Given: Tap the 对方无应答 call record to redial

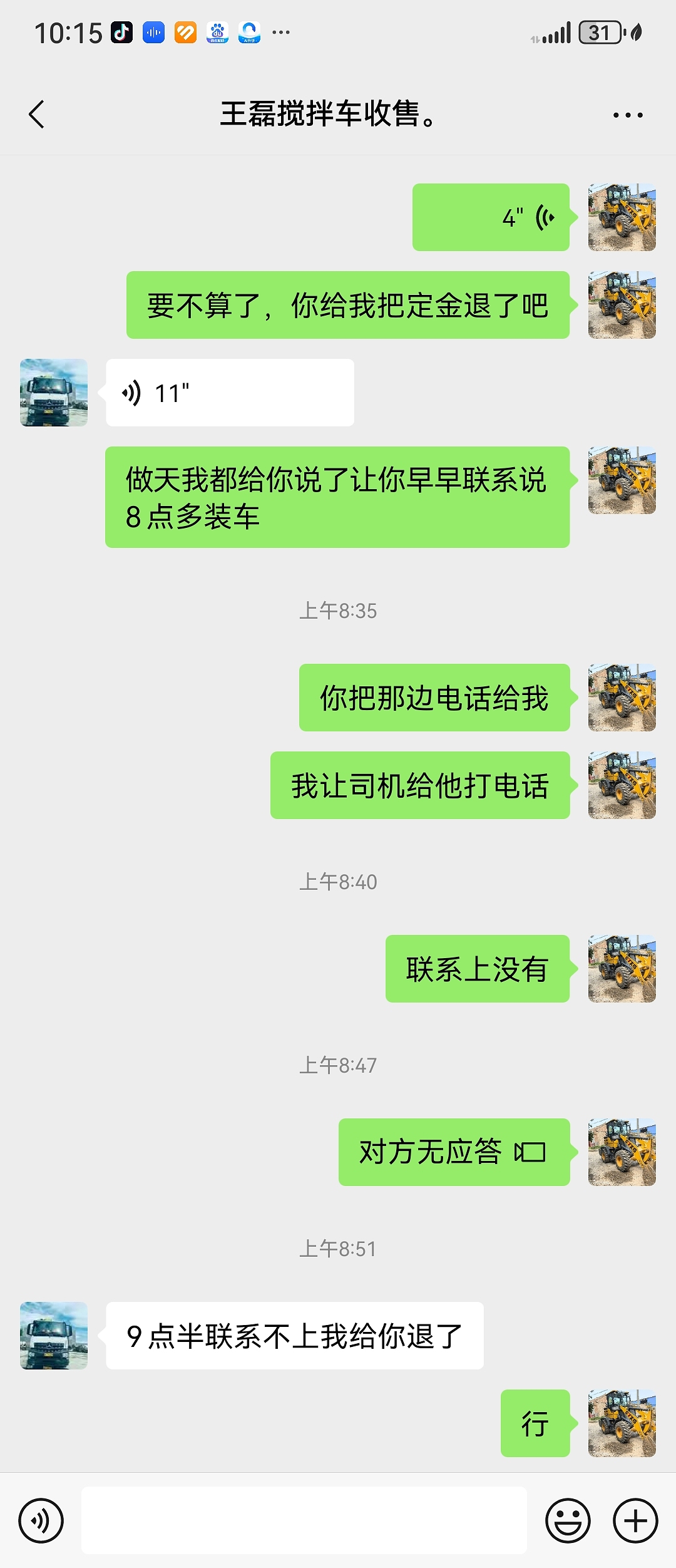Looking at the screenshot, I should point(454,1152).
